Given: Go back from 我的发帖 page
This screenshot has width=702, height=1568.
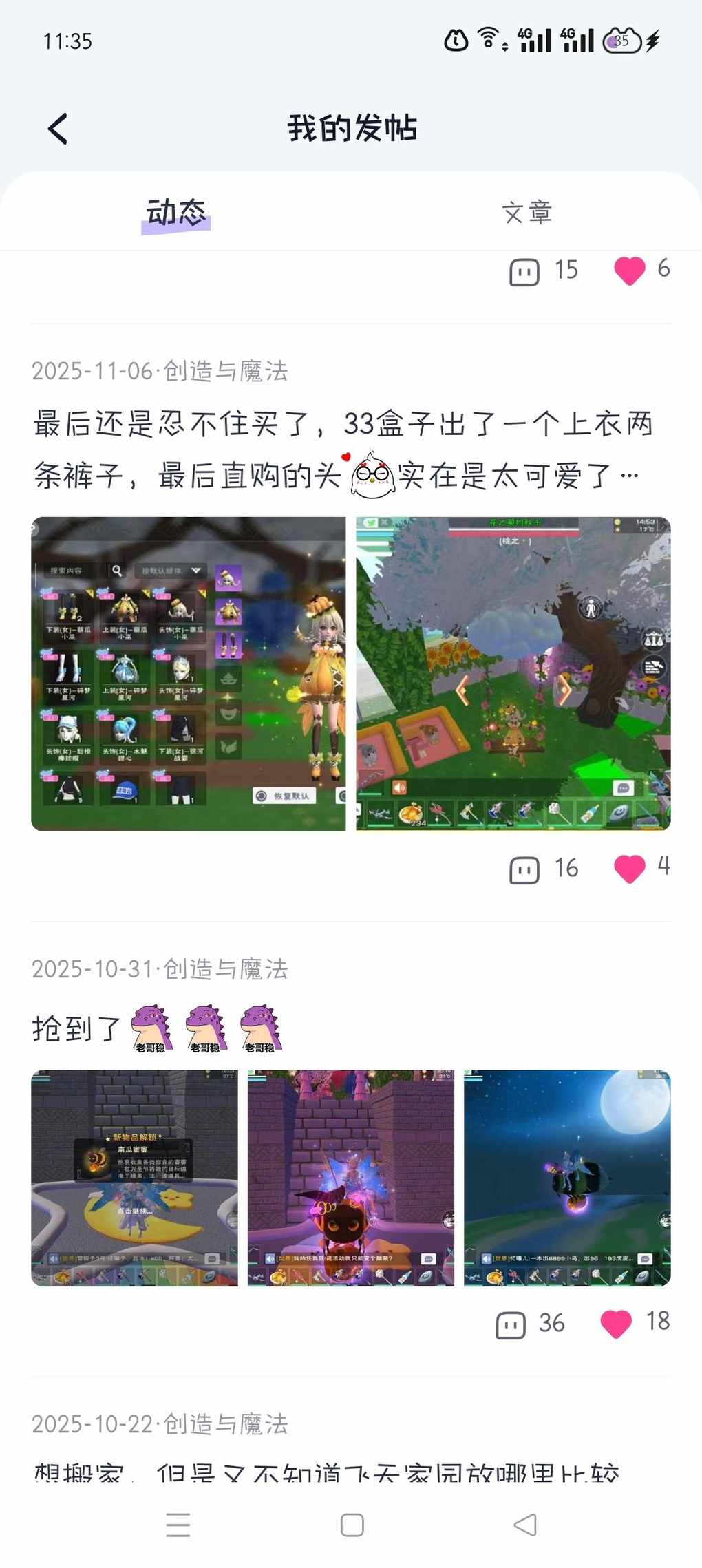Looking at the screenshot, I should pyautogui.click(x=58, y=129).
